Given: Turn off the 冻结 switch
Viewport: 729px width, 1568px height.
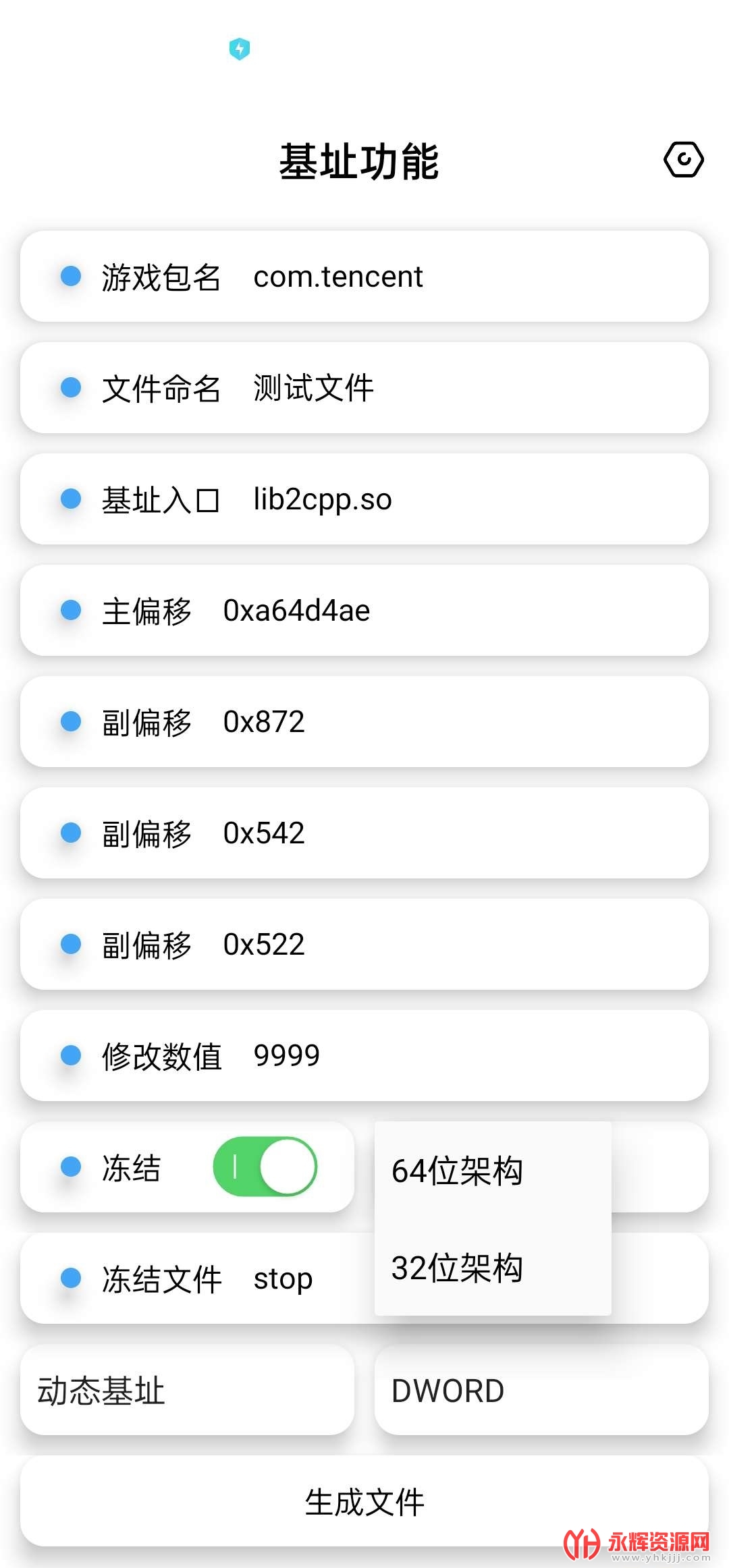Looking at the screenshot, I should [x=265, y=1167].
